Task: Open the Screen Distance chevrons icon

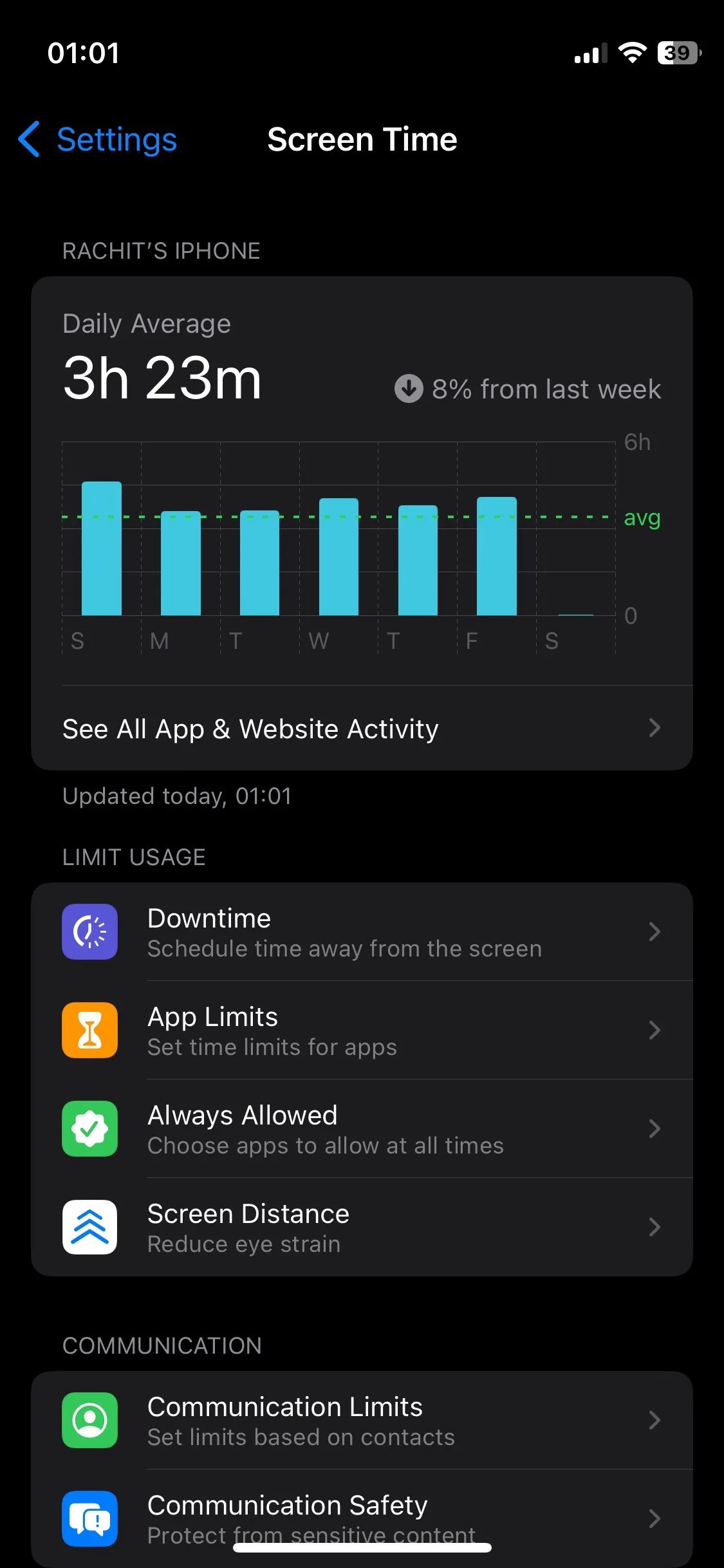Action: (89, 1227)
